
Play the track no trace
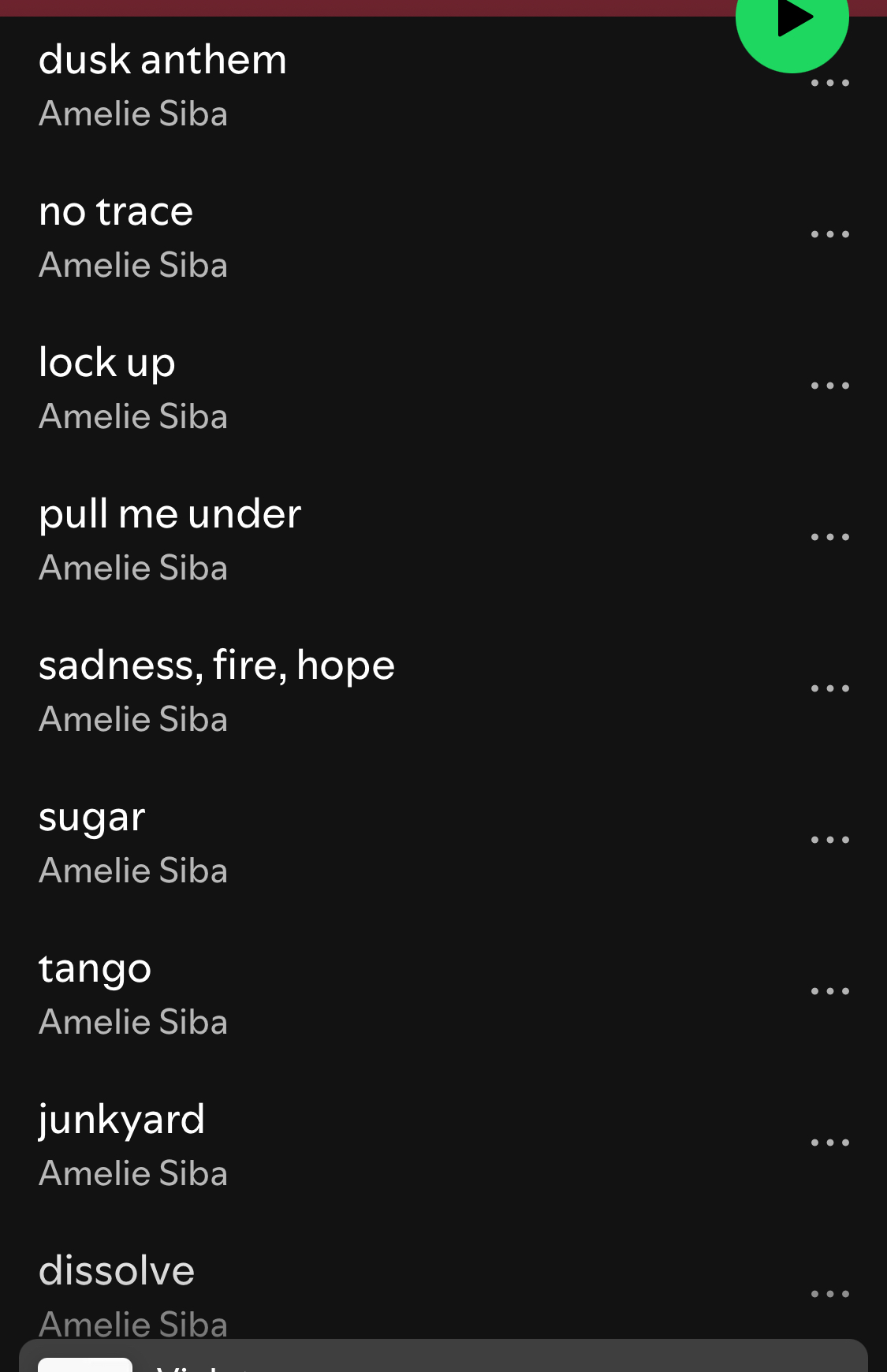click(x=116, y=213)
